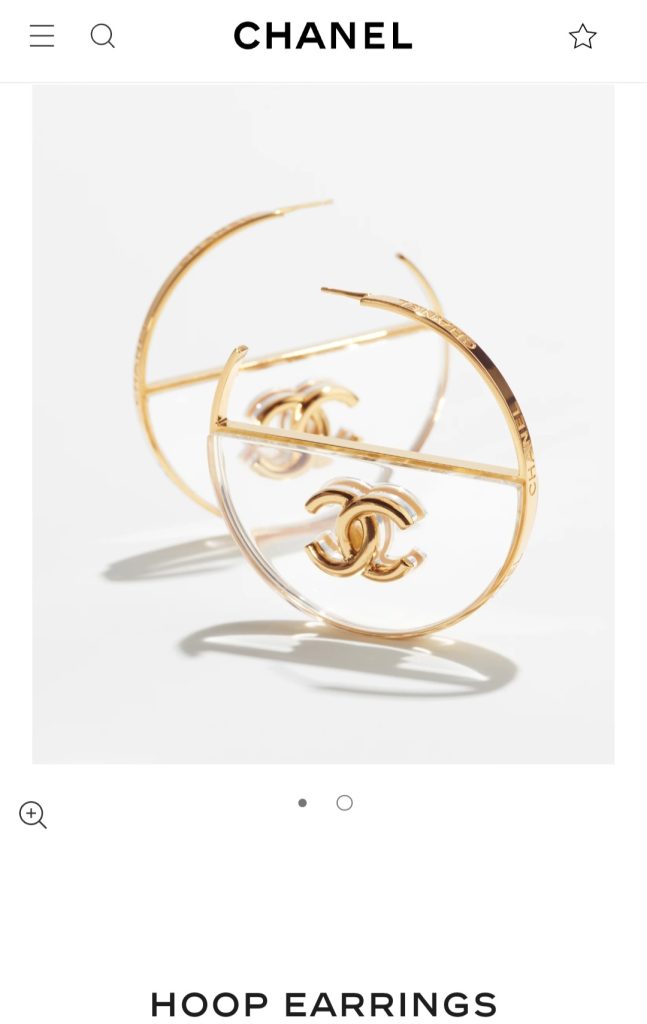Go to Chanel homepage via header logo
The height and width of the screenshot is (1024, 647).
[322, 36]
